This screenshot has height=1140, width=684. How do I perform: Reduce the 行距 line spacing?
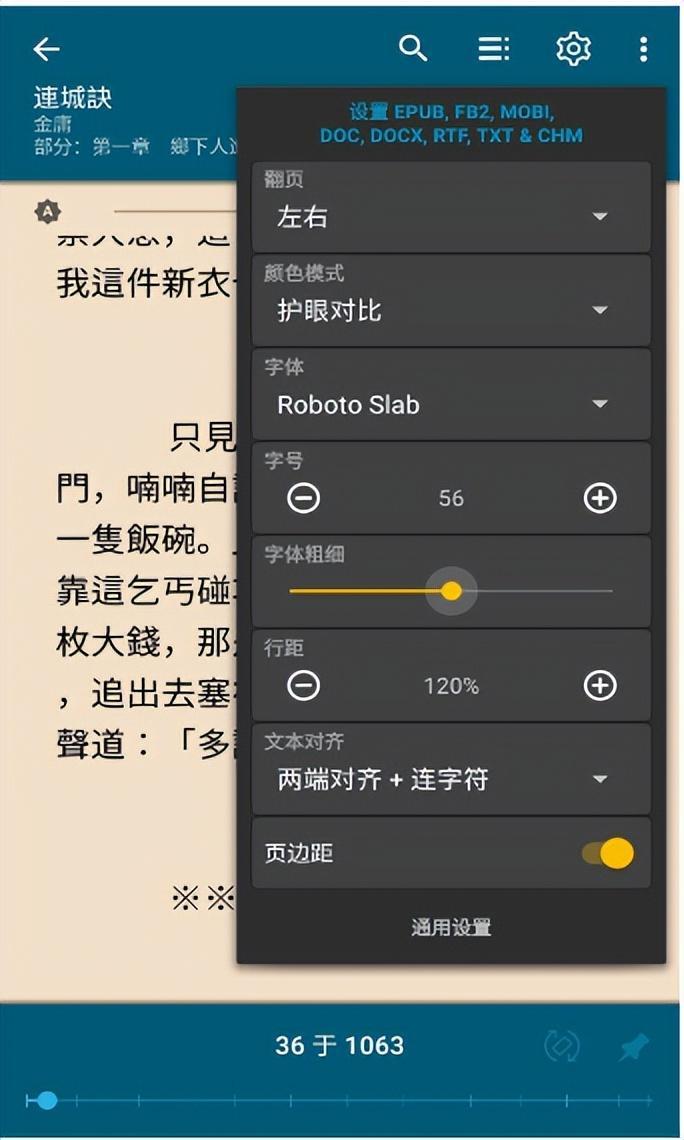pyautogui.click(x=303, y=685)
